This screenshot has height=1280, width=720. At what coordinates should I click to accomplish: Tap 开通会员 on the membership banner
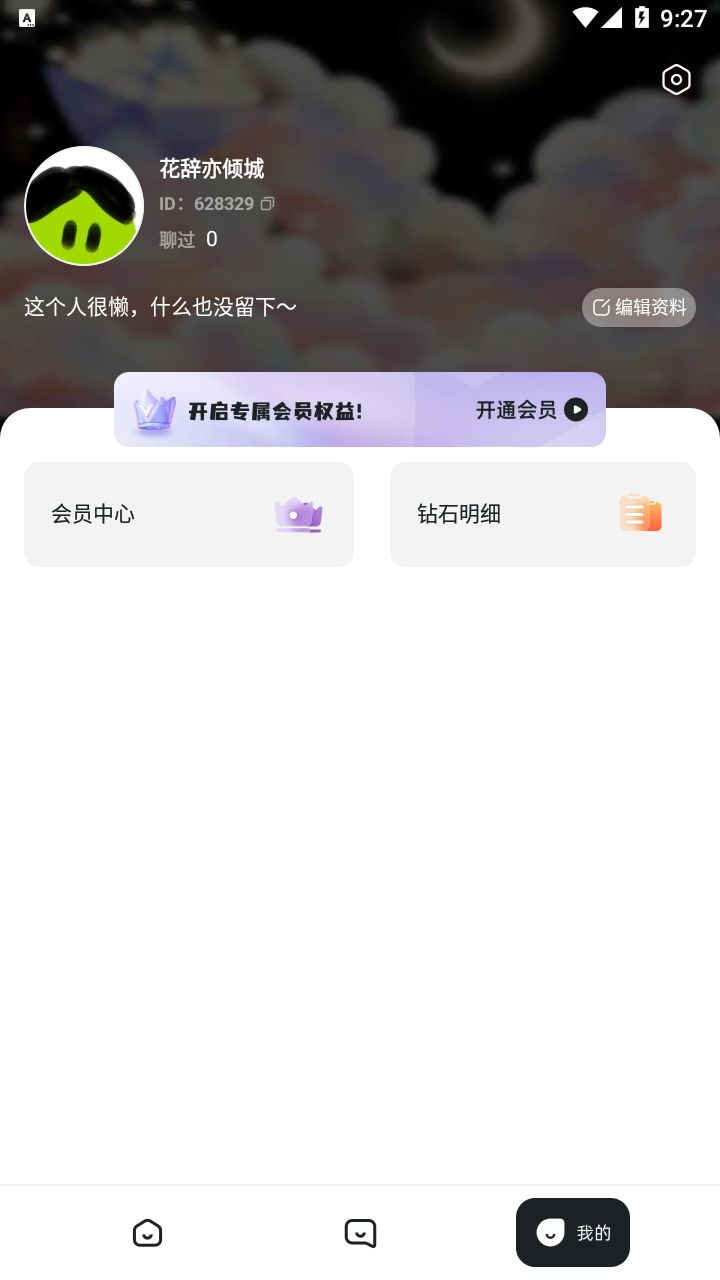pyautogui.click(x=515, y=409)
